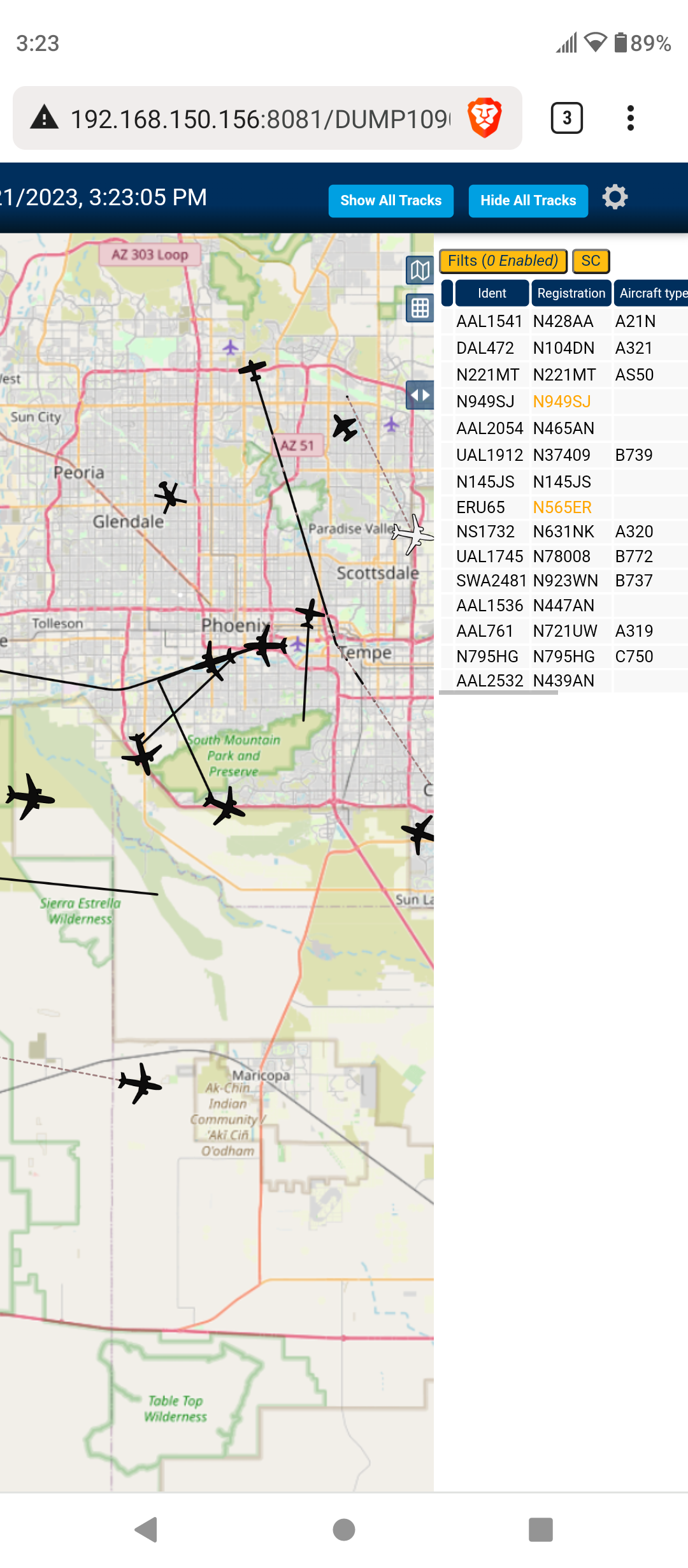Select the N795HG aircraft row
Viewport: 688px width, 1568px height.
coord(564,657)
